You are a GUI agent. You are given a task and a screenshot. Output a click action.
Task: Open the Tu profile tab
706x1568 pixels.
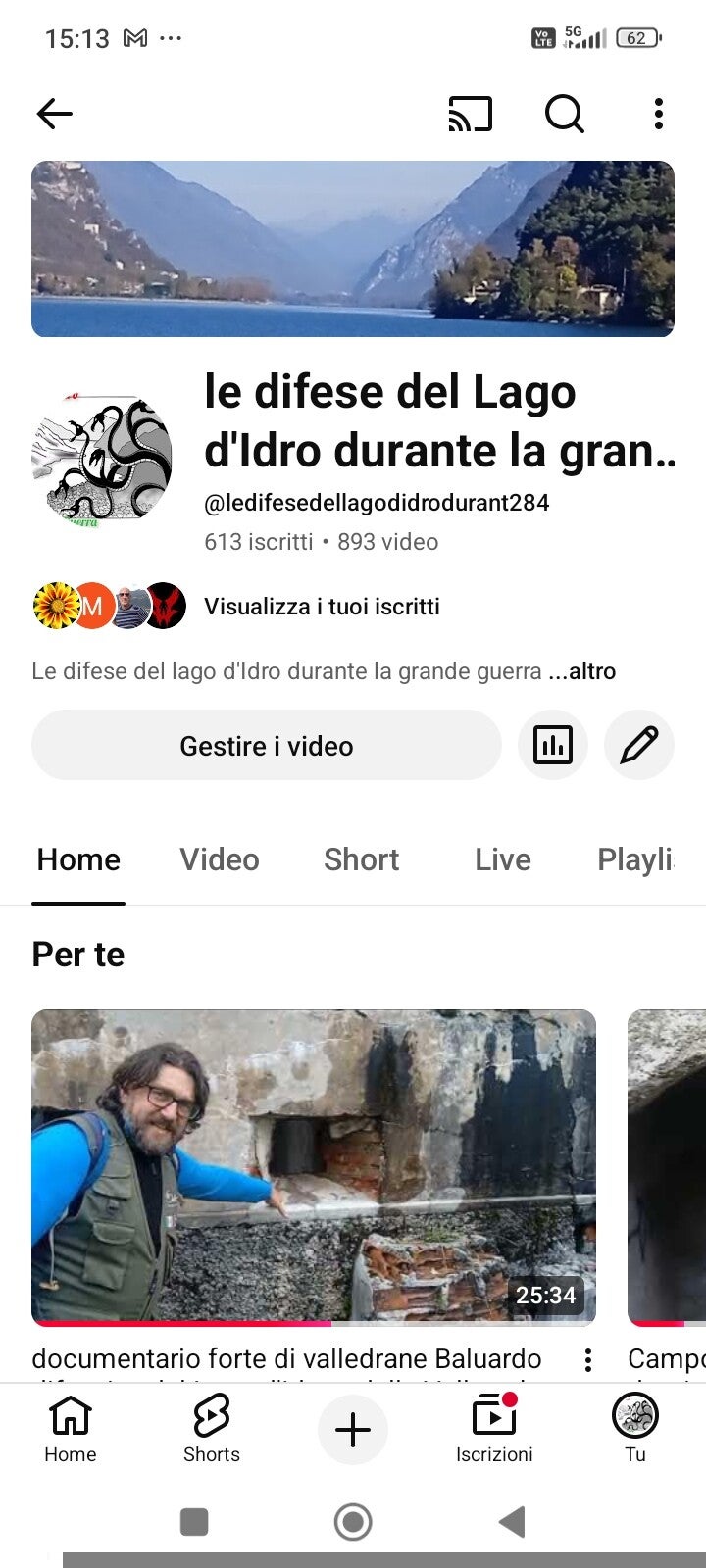pyautogui.click(x=635, y=1430)
